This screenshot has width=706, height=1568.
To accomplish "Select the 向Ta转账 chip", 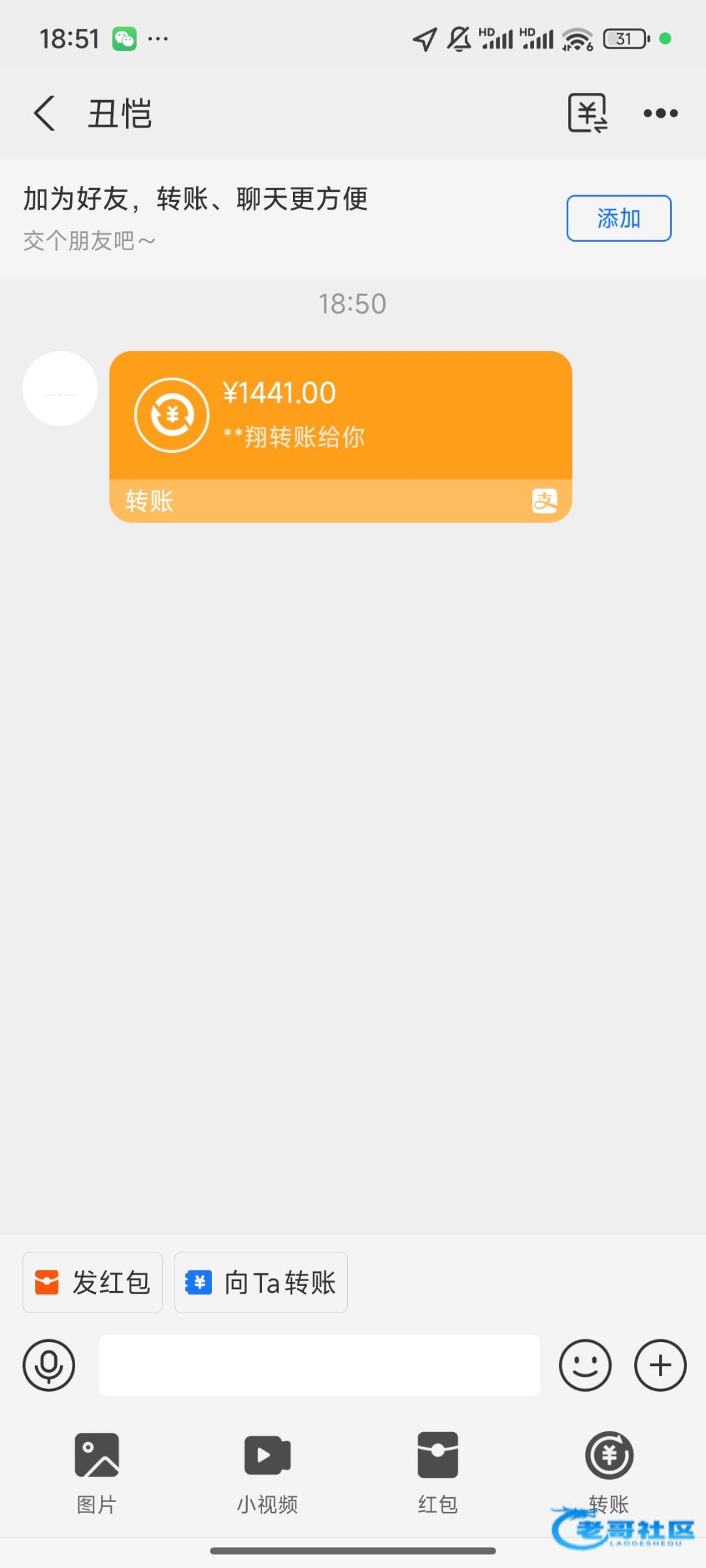I will tap(261, 1282).
